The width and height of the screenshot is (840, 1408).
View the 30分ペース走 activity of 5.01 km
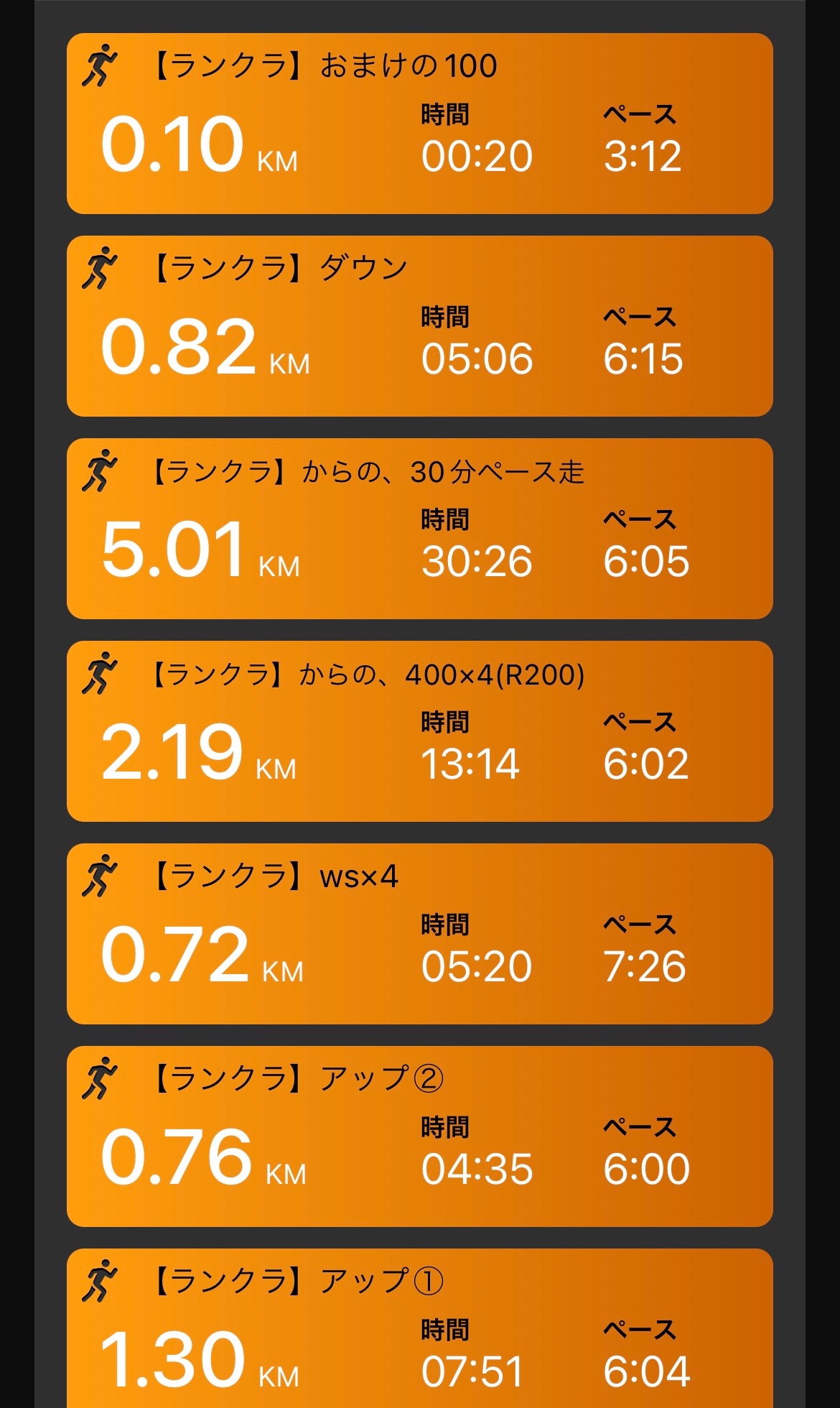pyautogui.click(x=420, y=529)
